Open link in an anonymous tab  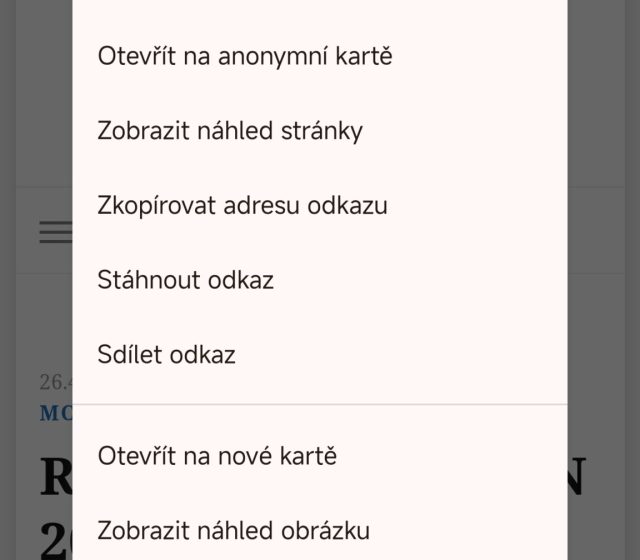(245, 56)
